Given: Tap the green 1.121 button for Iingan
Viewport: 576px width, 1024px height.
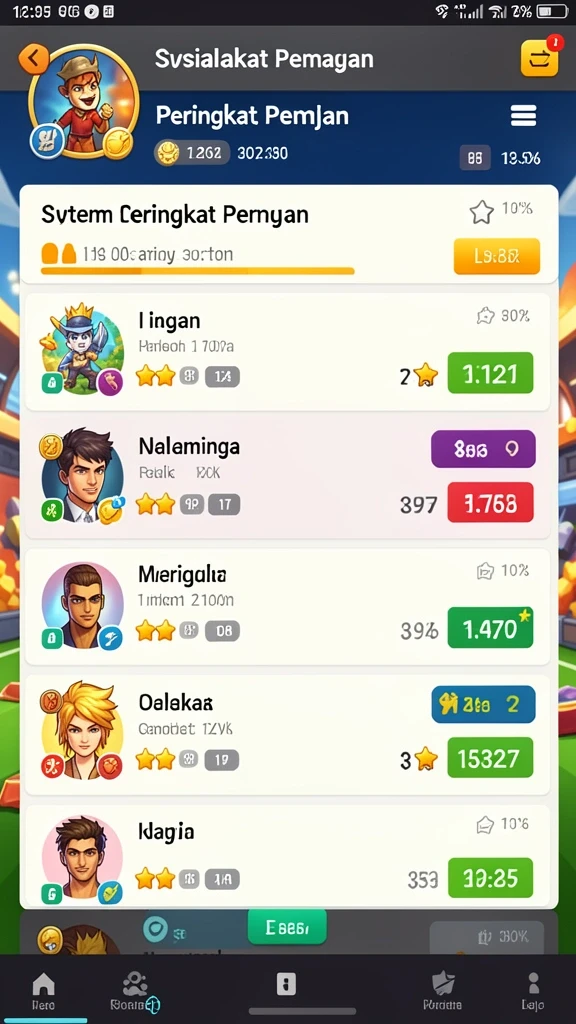Looking at the screenshot, I should coord(490,373).
